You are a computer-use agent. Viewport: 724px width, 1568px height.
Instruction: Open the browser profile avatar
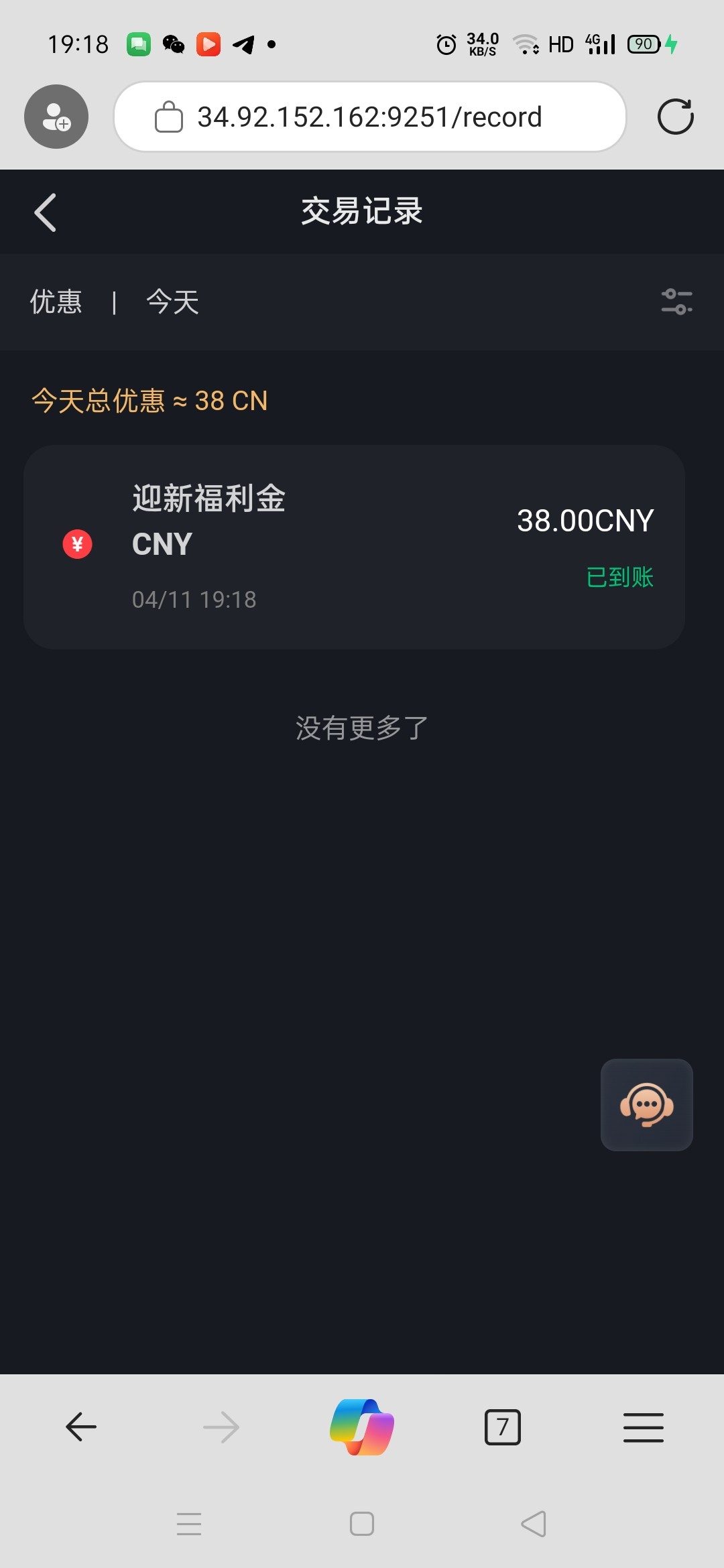[x=56, y=117]
